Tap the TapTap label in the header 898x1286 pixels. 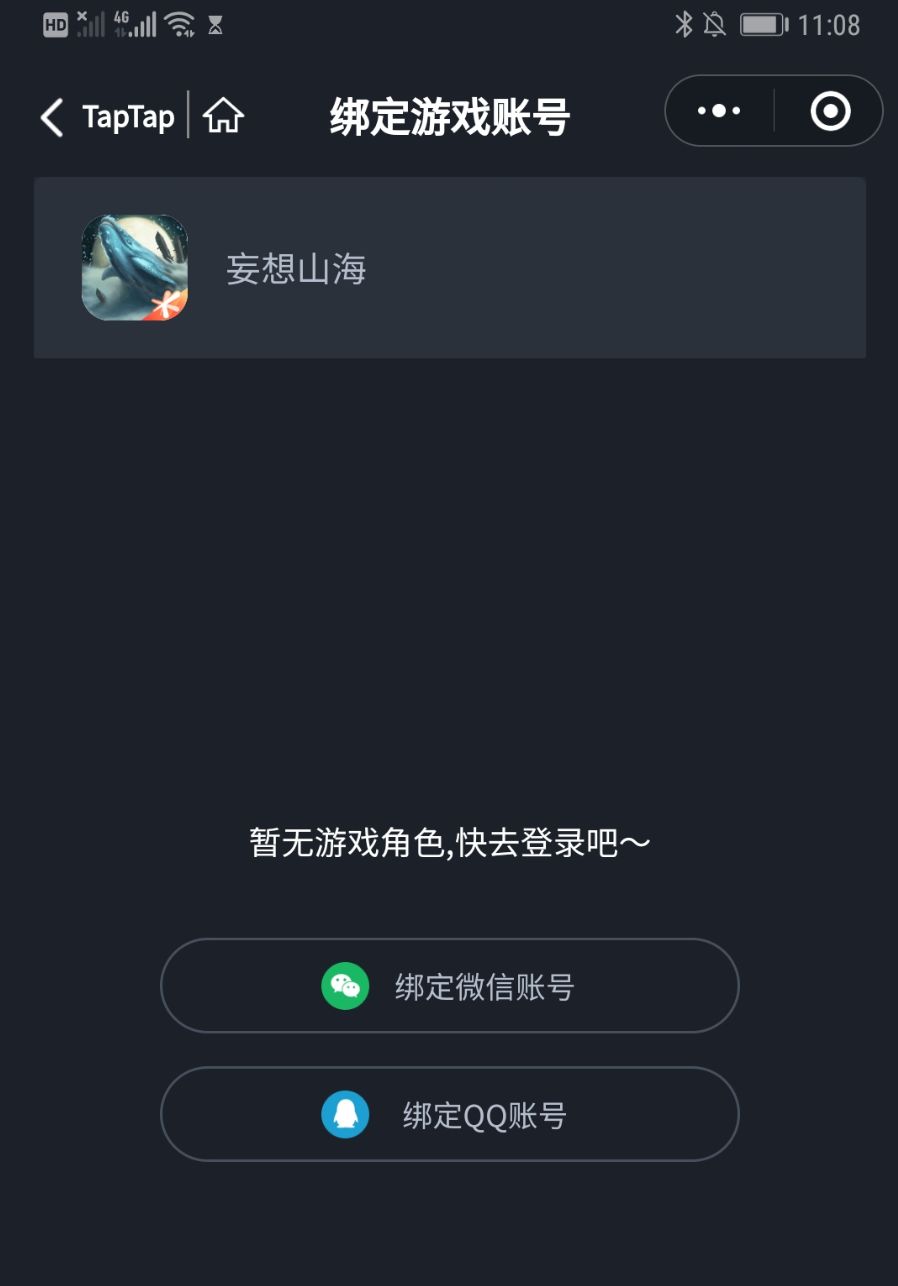coord(128,116)
